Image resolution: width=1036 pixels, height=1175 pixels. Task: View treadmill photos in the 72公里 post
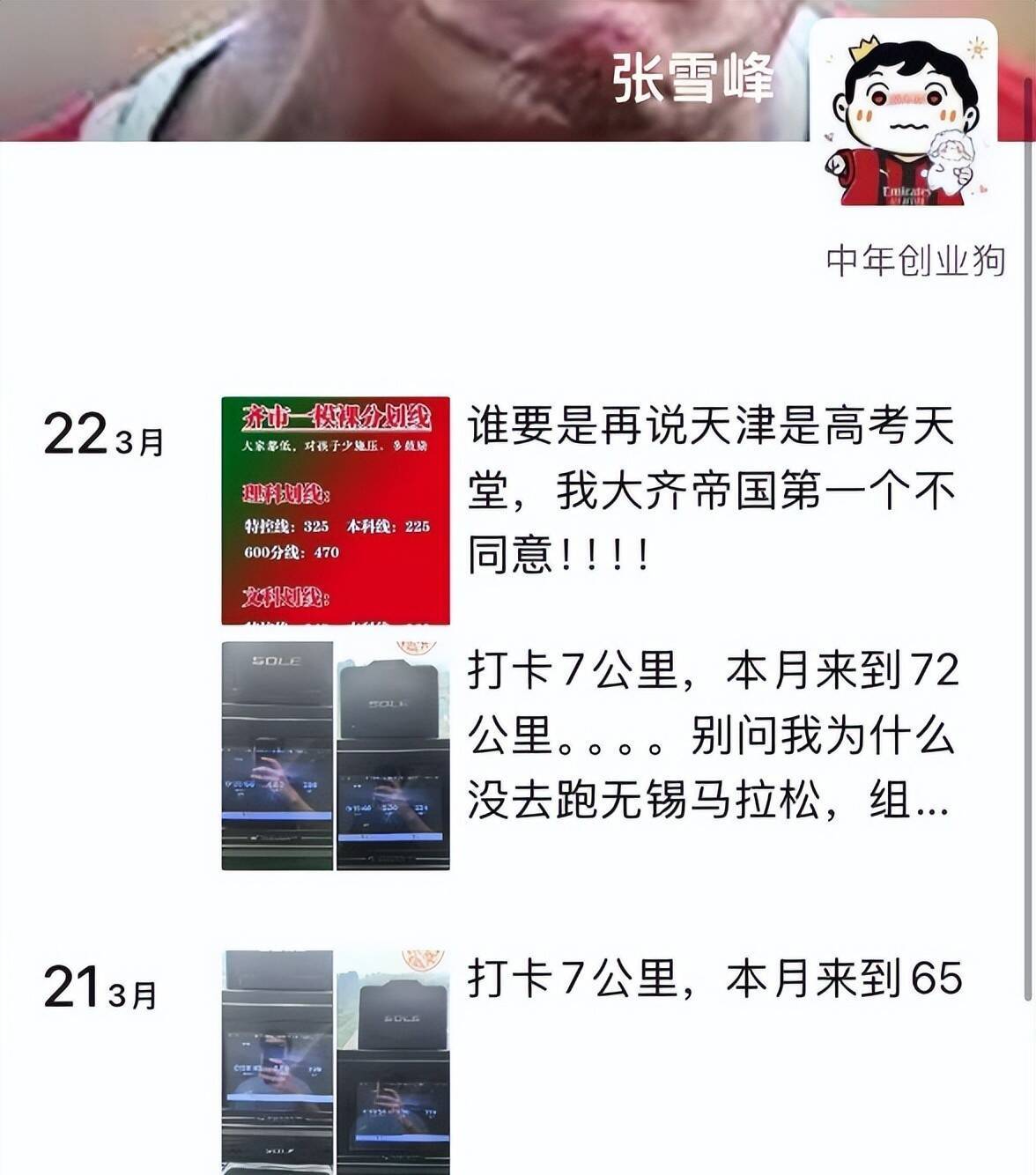pos(336,756)
